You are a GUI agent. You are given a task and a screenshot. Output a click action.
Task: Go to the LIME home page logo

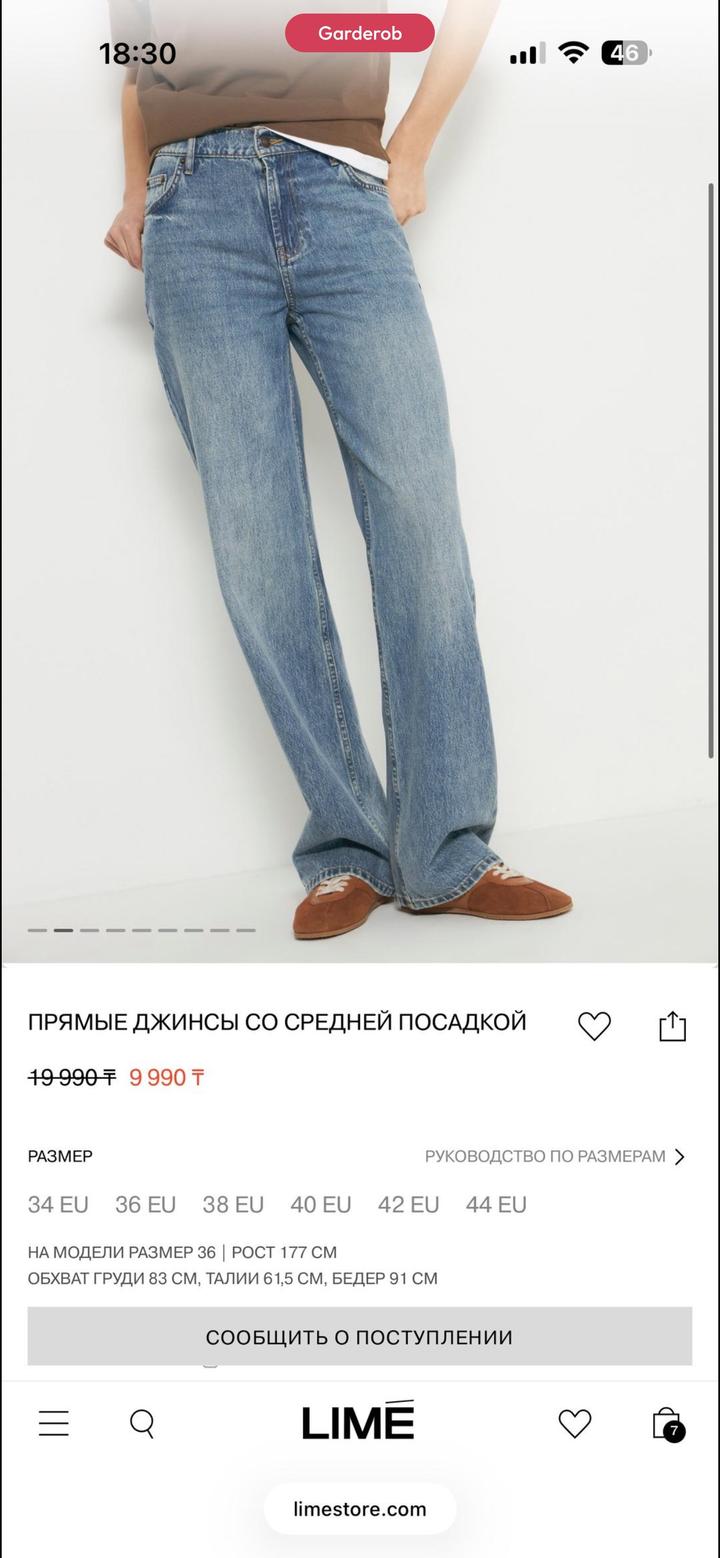(358, 1421)
